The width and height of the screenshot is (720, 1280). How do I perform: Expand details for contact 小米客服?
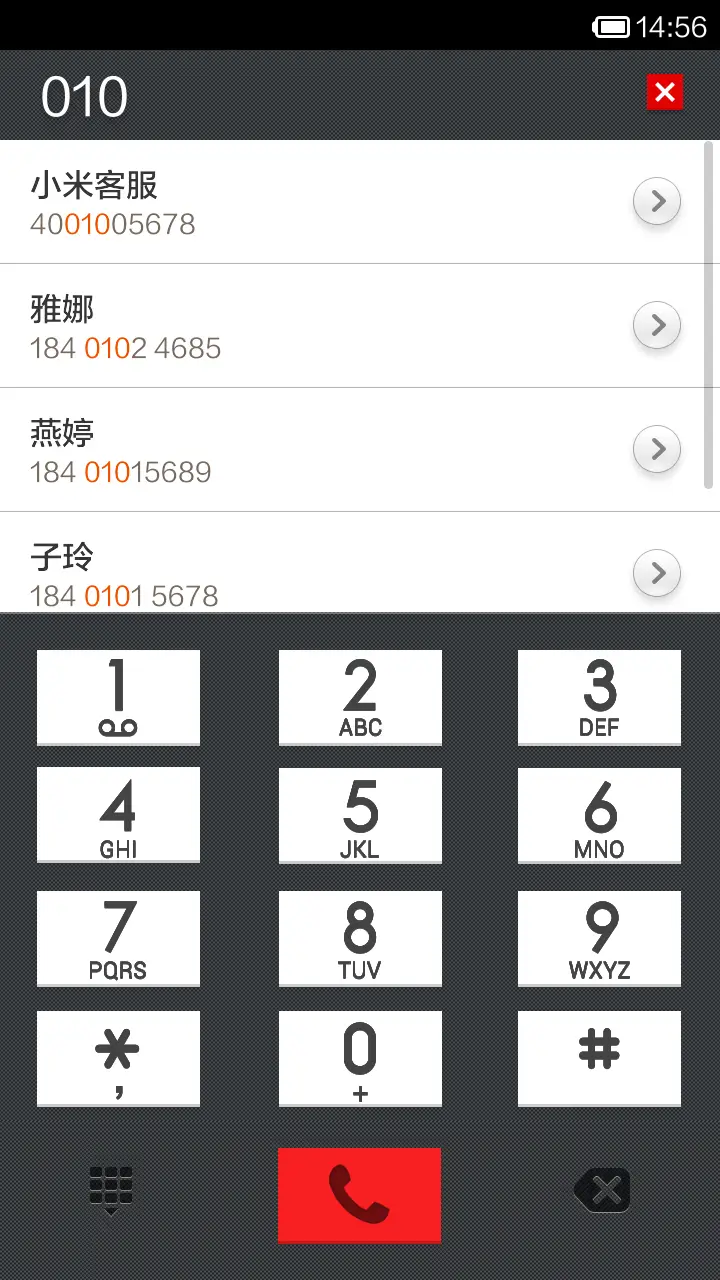click(x=657, y=201)
